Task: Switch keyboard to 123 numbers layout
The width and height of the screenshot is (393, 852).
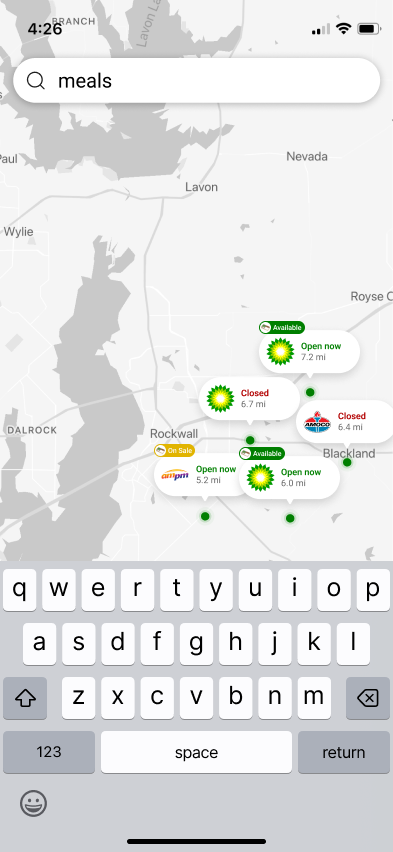Action: coord(49,752)
